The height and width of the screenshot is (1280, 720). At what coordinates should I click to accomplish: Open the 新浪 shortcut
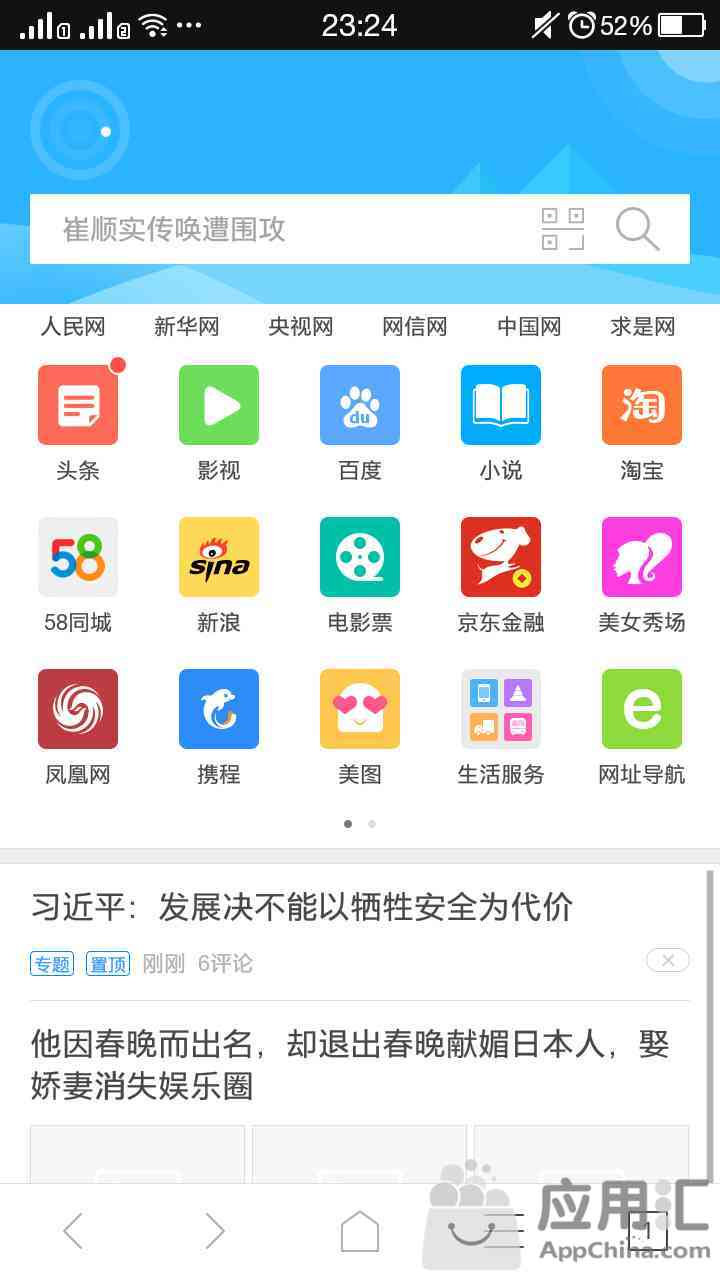point(219,557)
